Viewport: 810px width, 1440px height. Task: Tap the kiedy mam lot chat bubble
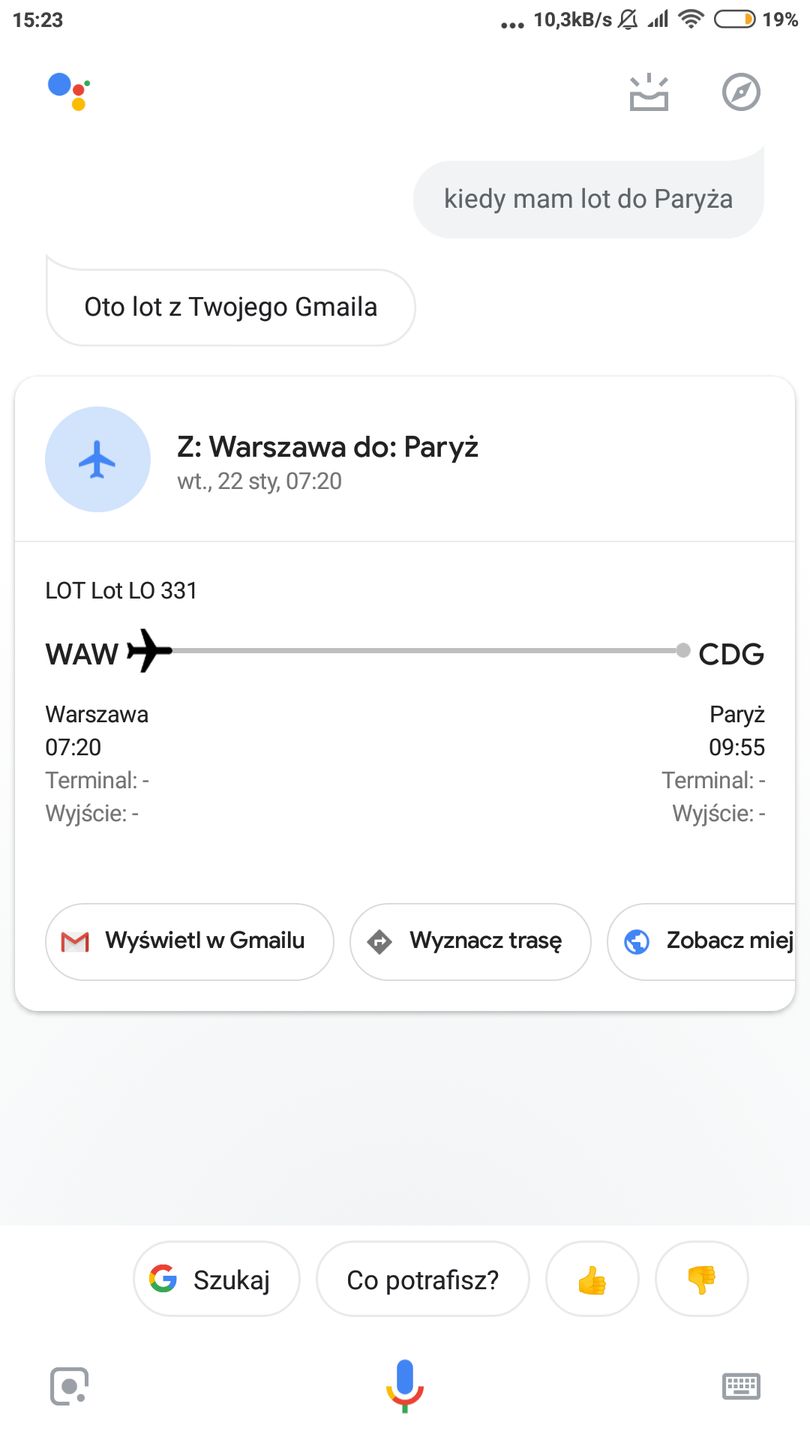pos(588,199)
